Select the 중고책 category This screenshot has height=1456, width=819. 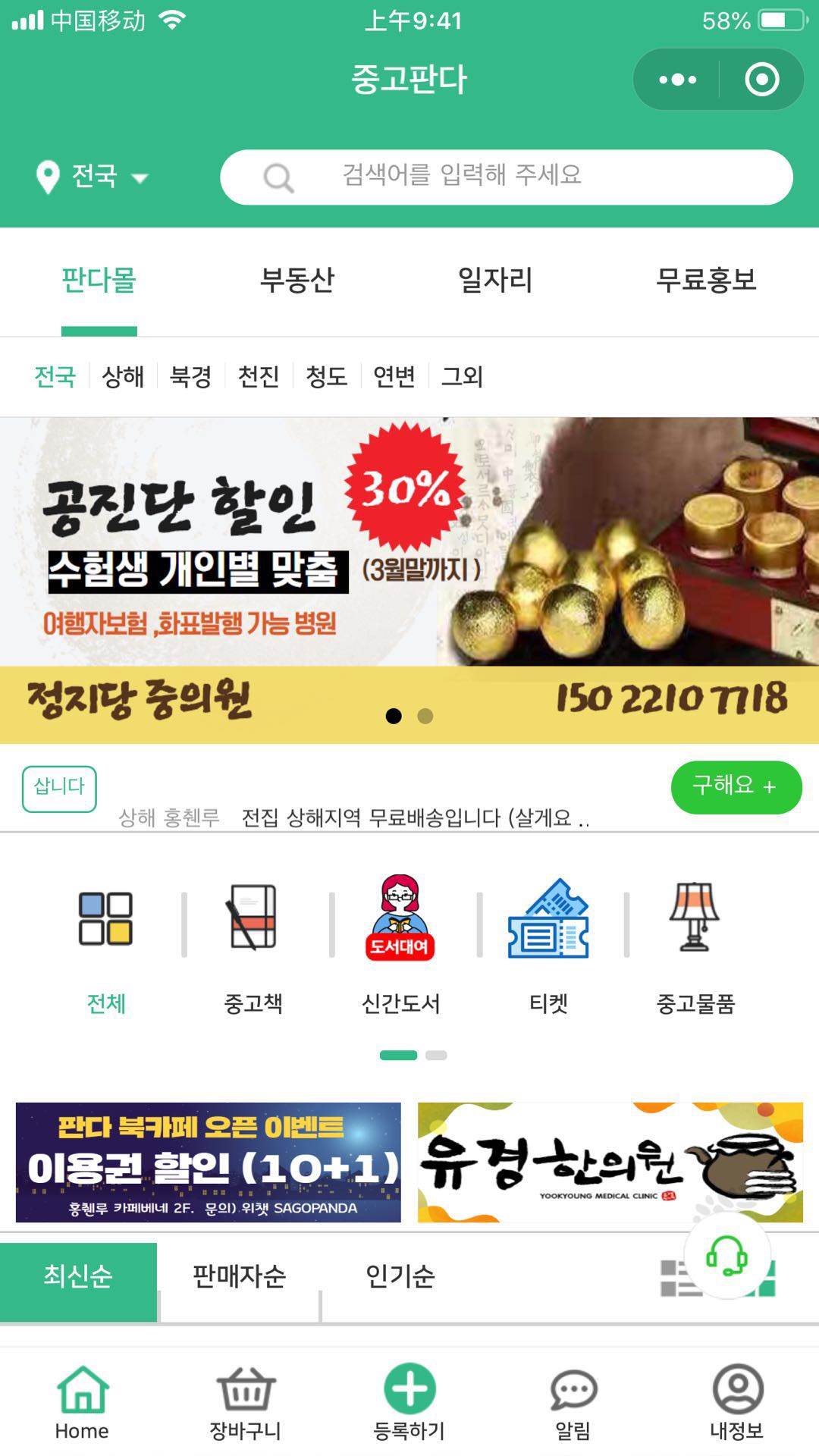[x=253, y=944]
